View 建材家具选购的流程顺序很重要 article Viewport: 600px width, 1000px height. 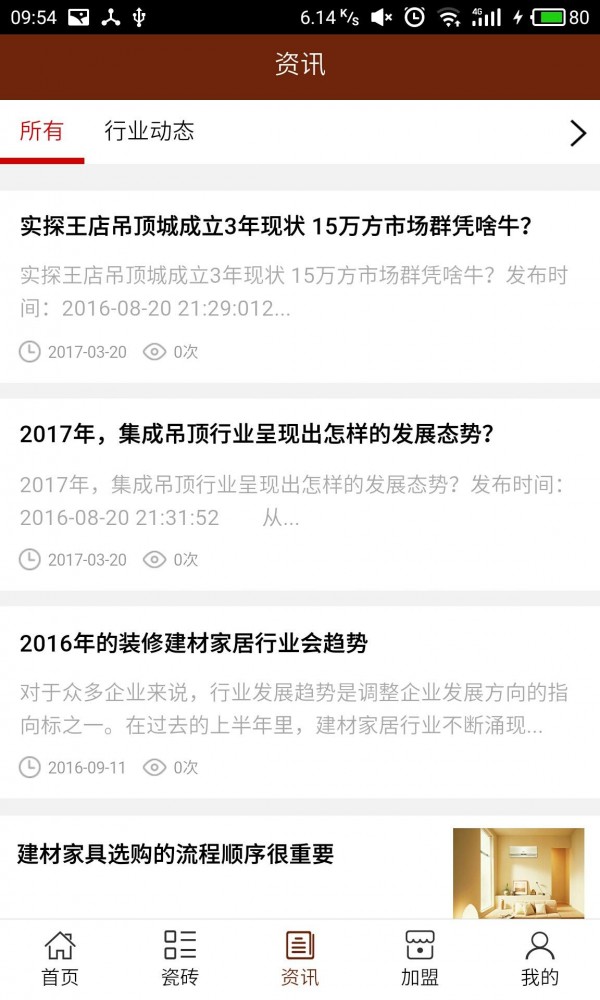176,853
